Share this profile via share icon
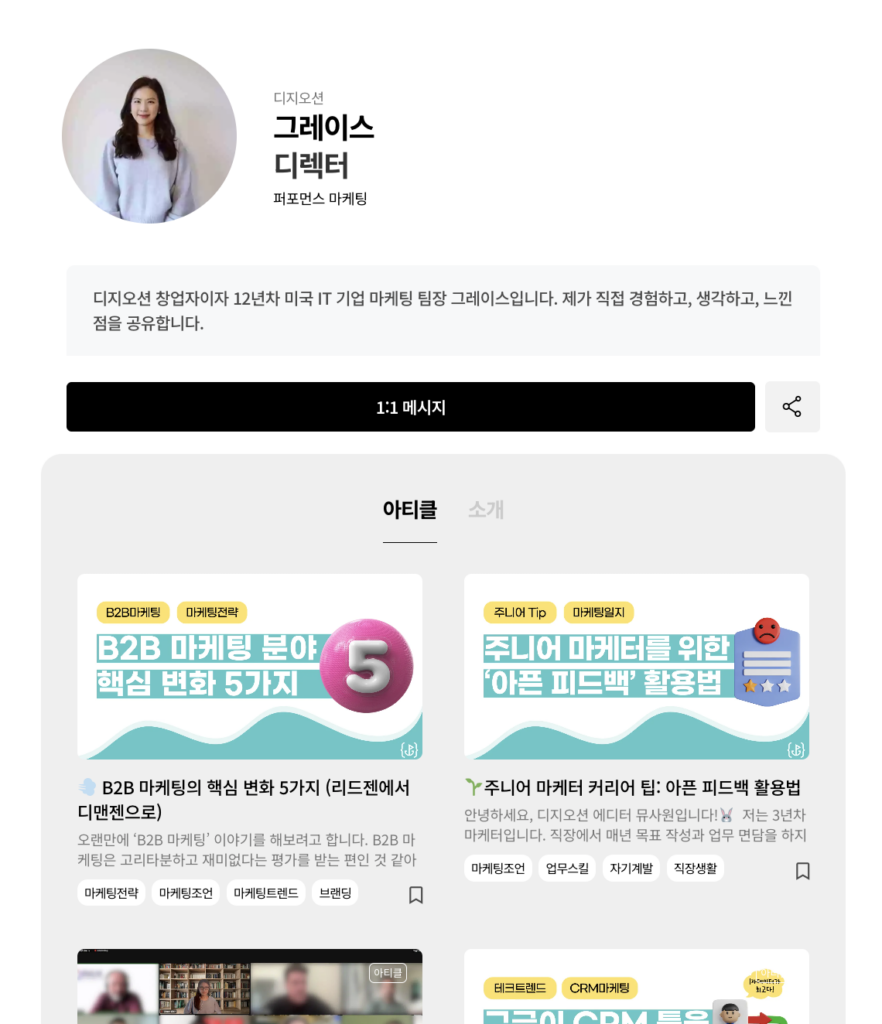This screenshot has height=1024, width=882. click(792, 407)
